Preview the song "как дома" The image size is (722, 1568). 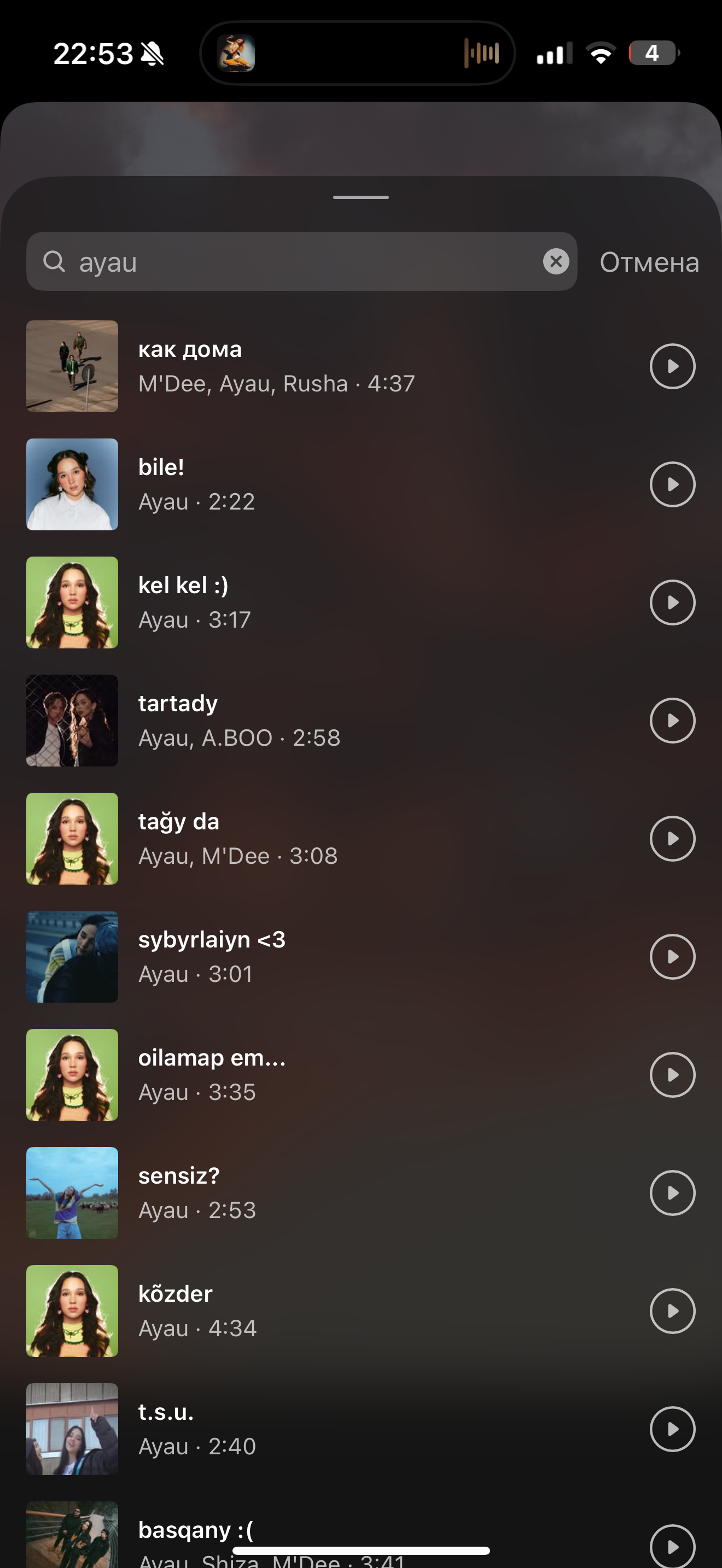coord(672,366)
